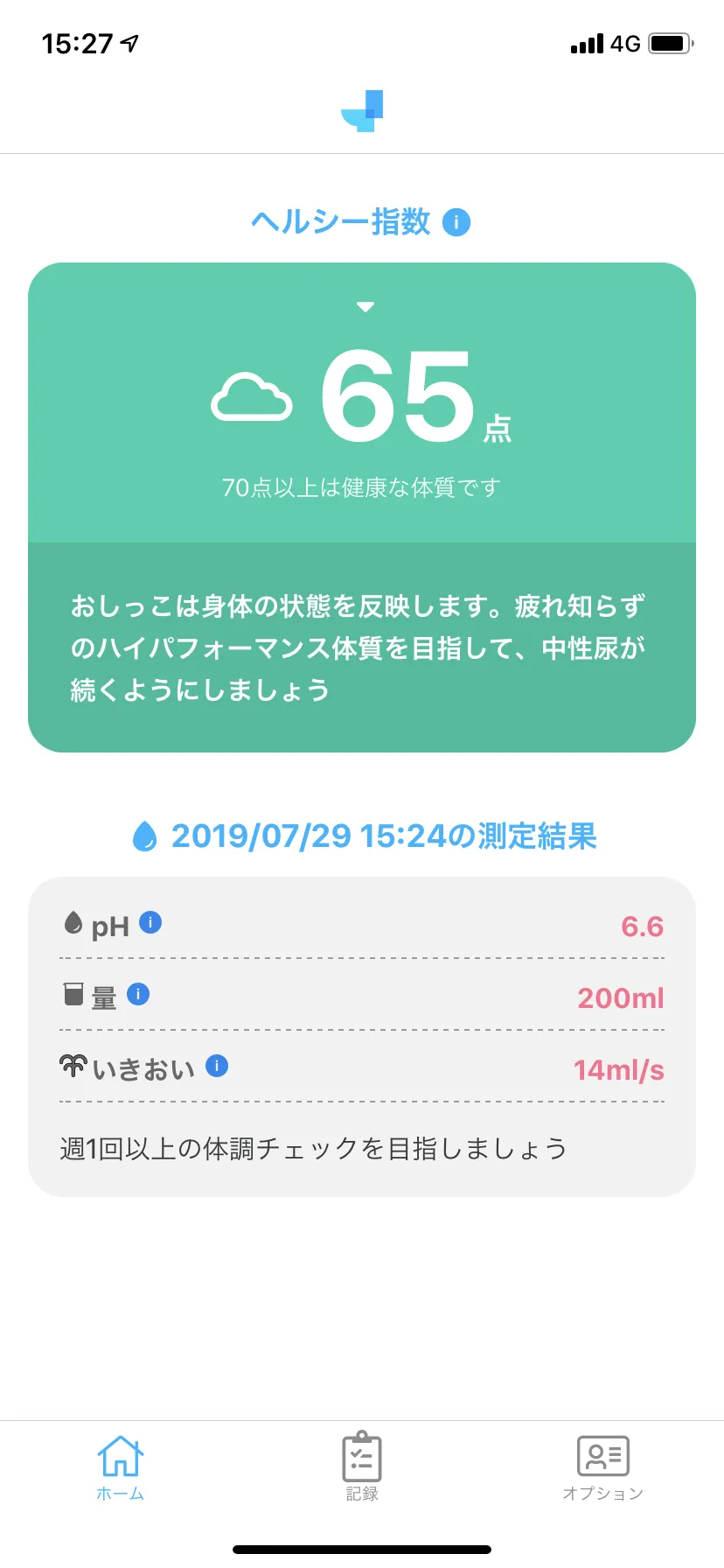Tap the info icon next to 量
This screenshot has width=724, height=1568.
tap(138, 994)
